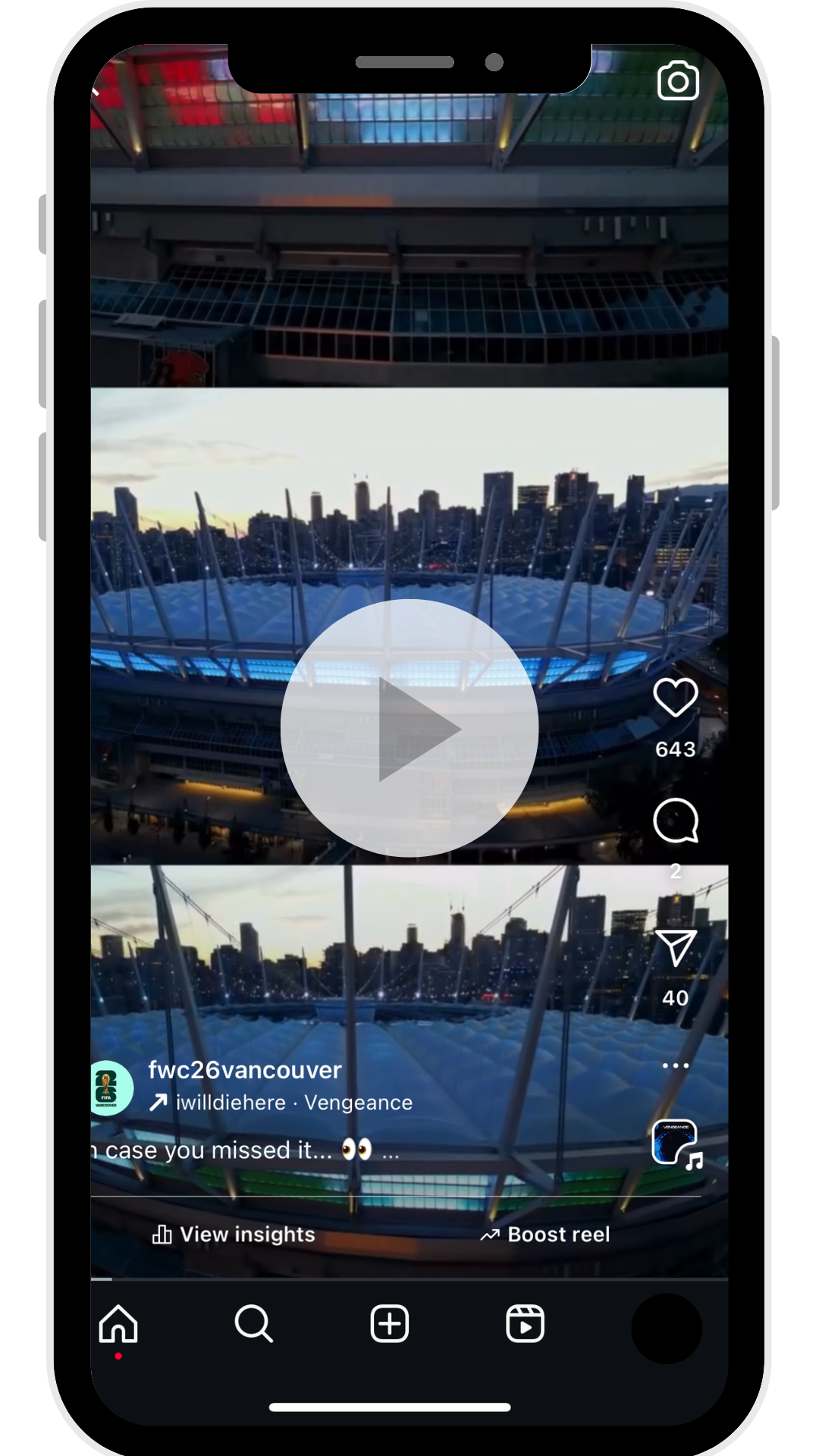The width and height of the screenshot is (819, 1456).
Task: Like the reel with the heart icon
Action: 675,698
